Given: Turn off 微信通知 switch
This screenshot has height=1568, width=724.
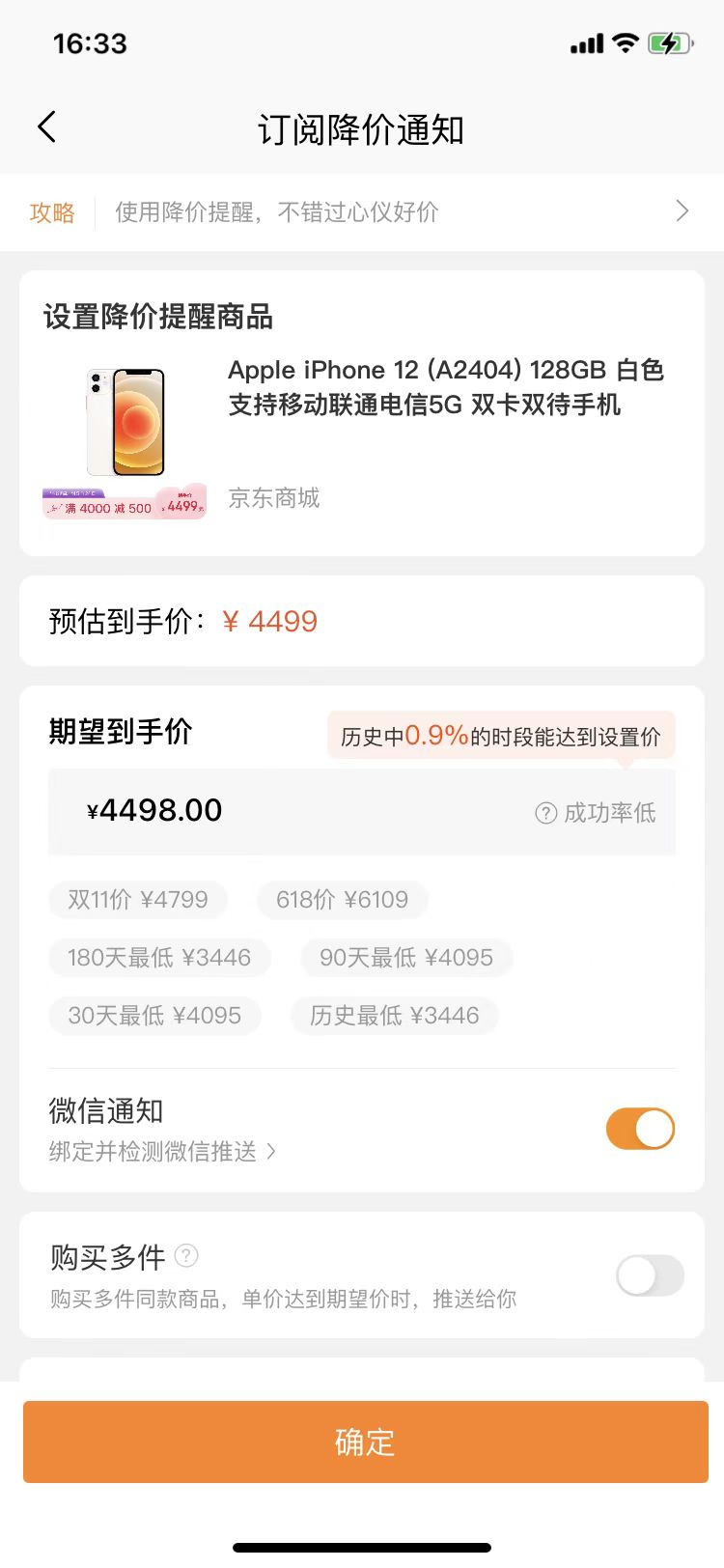Looking at the screenshot, I should tap(640, 1129).
